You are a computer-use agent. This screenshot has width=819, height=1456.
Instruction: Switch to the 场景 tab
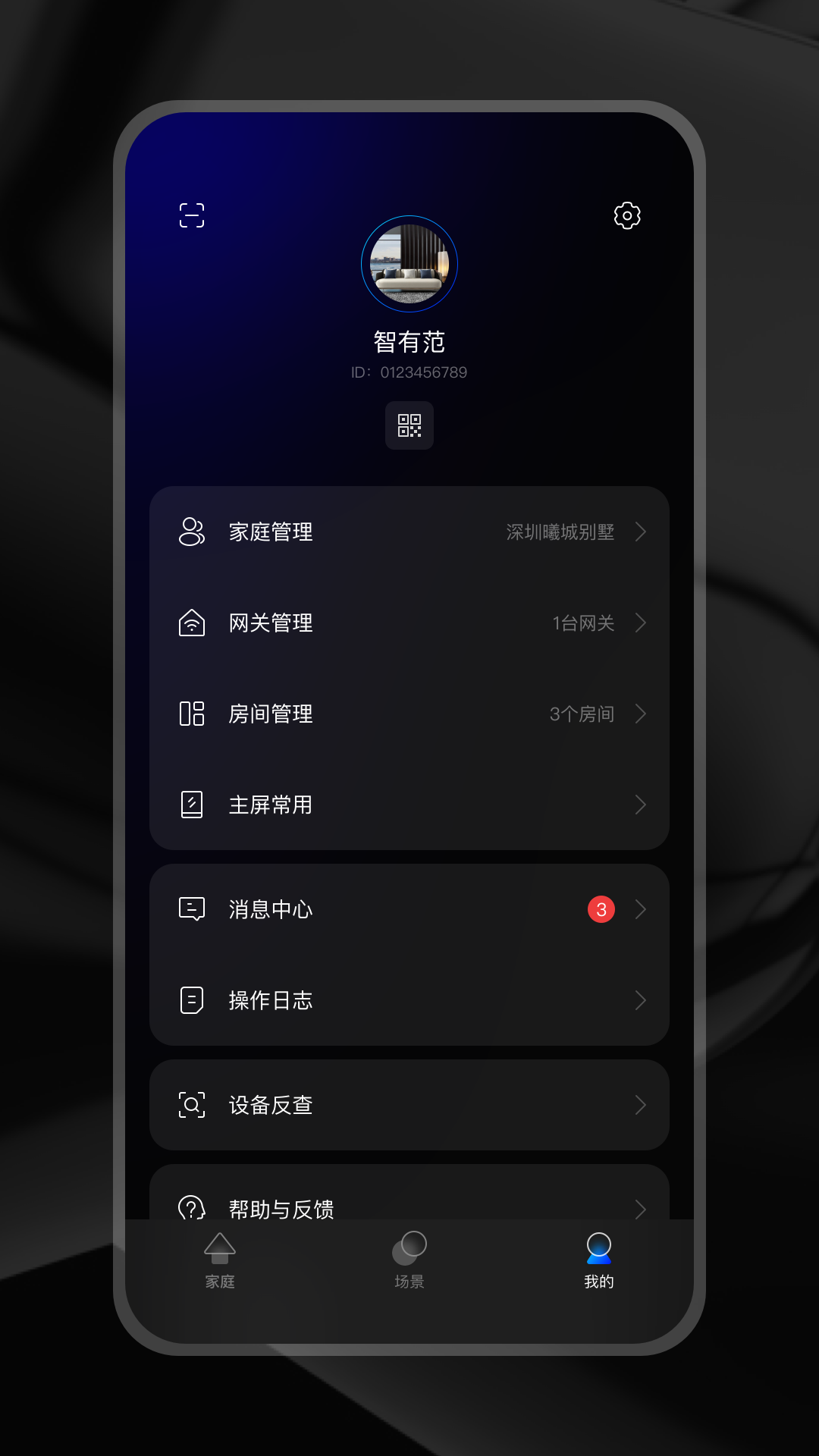[x=409, y=1260]
